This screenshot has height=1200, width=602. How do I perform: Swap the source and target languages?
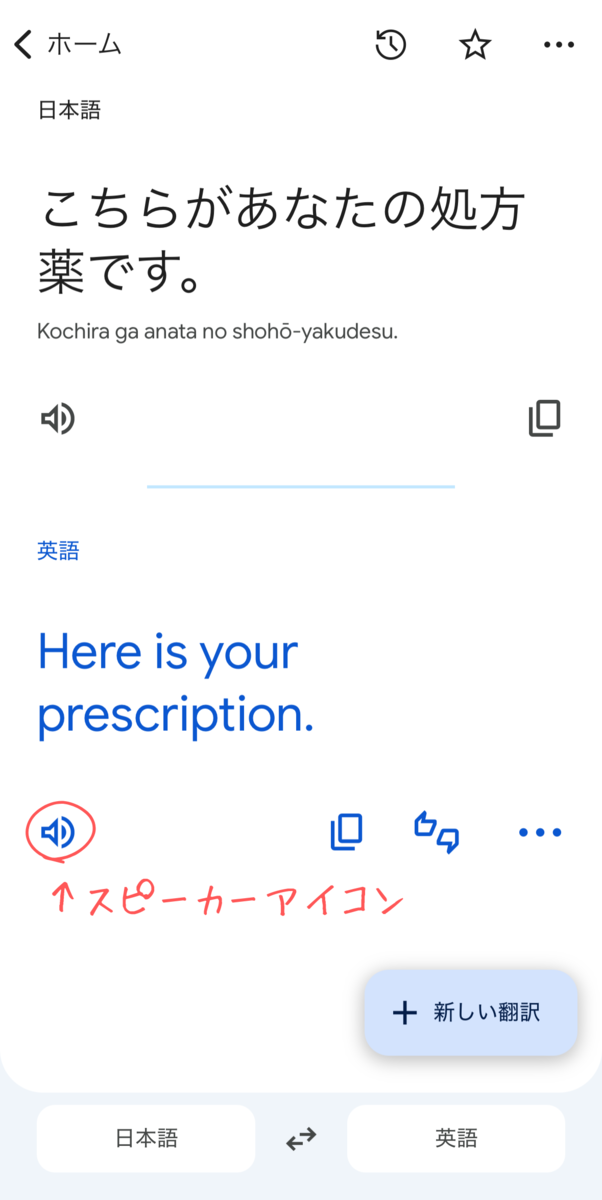tap(301, 1138)
